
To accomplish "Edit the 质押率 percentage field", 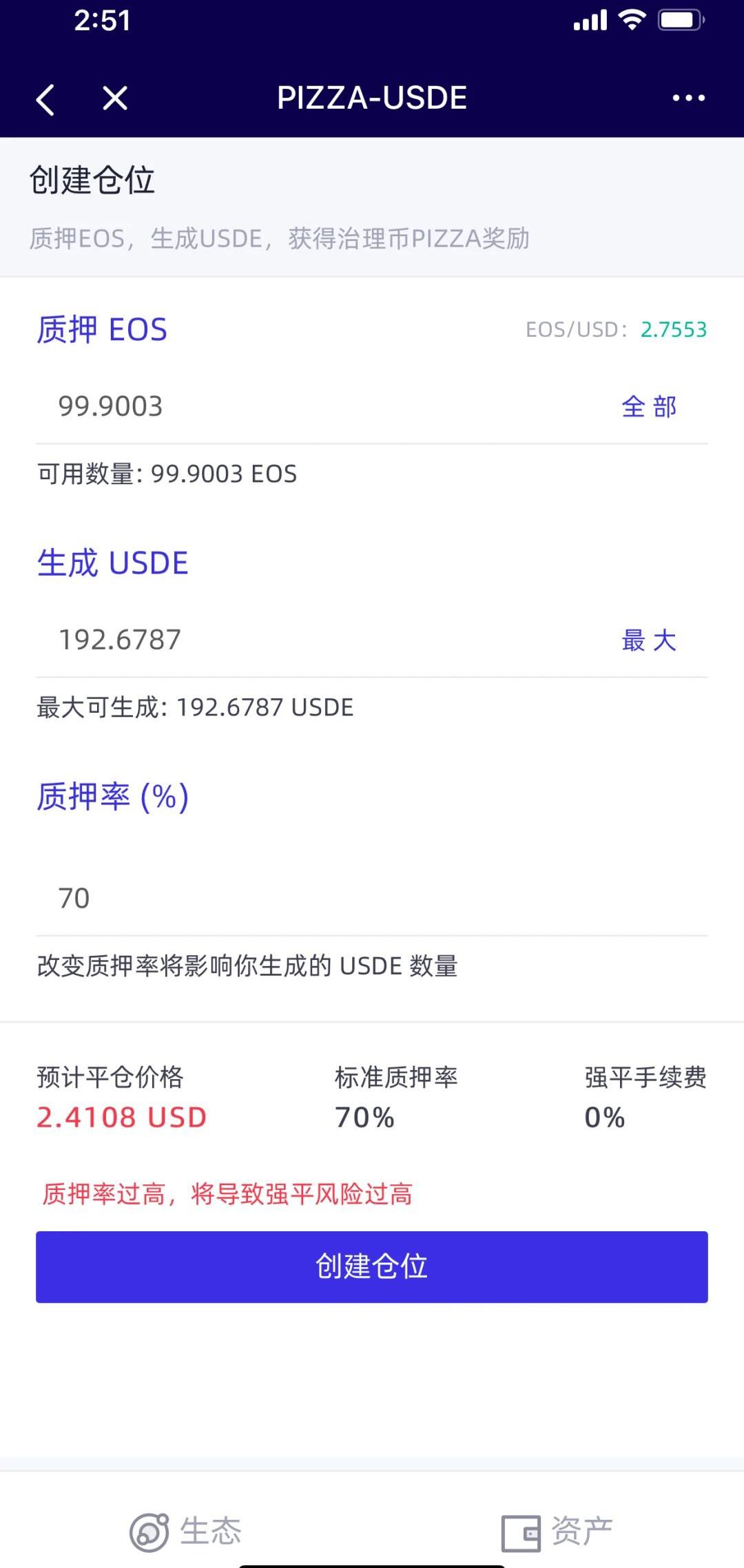I will tap(372, 898).
